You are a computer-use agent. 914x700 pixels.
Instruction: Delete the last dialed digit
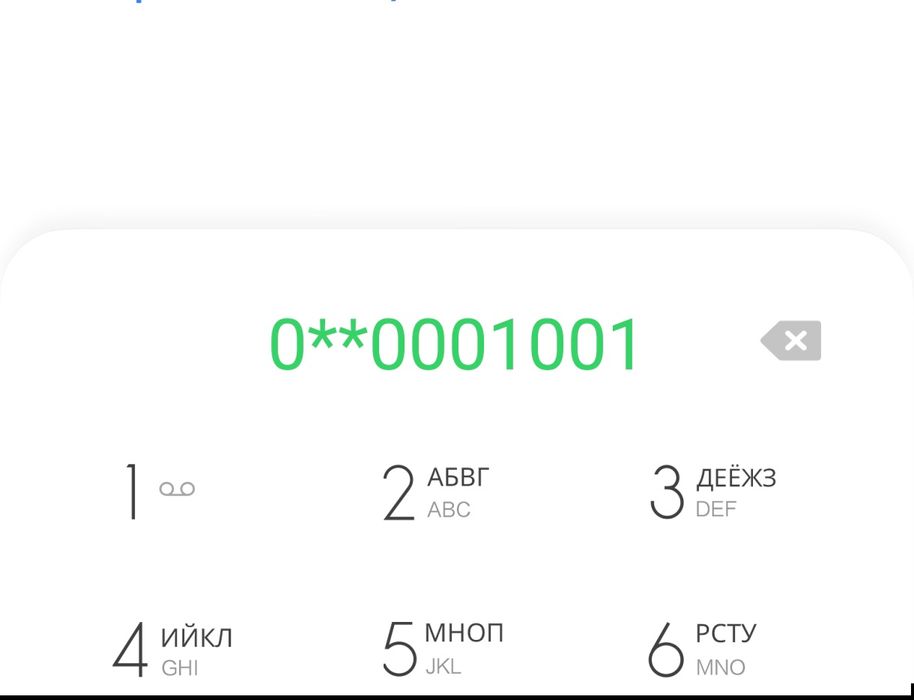[791, 341]
